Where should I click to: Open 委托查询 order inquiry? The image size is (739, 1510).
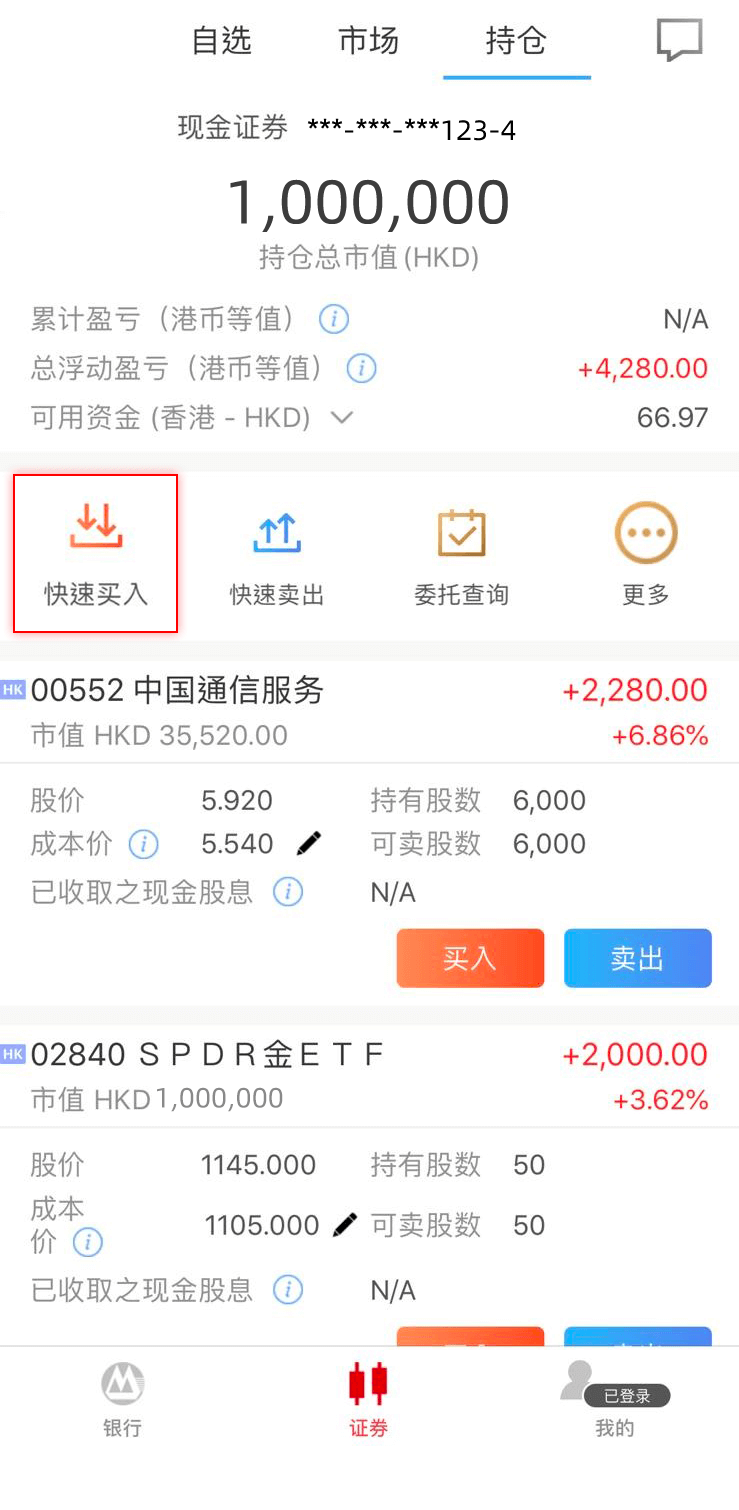point(461,553)
